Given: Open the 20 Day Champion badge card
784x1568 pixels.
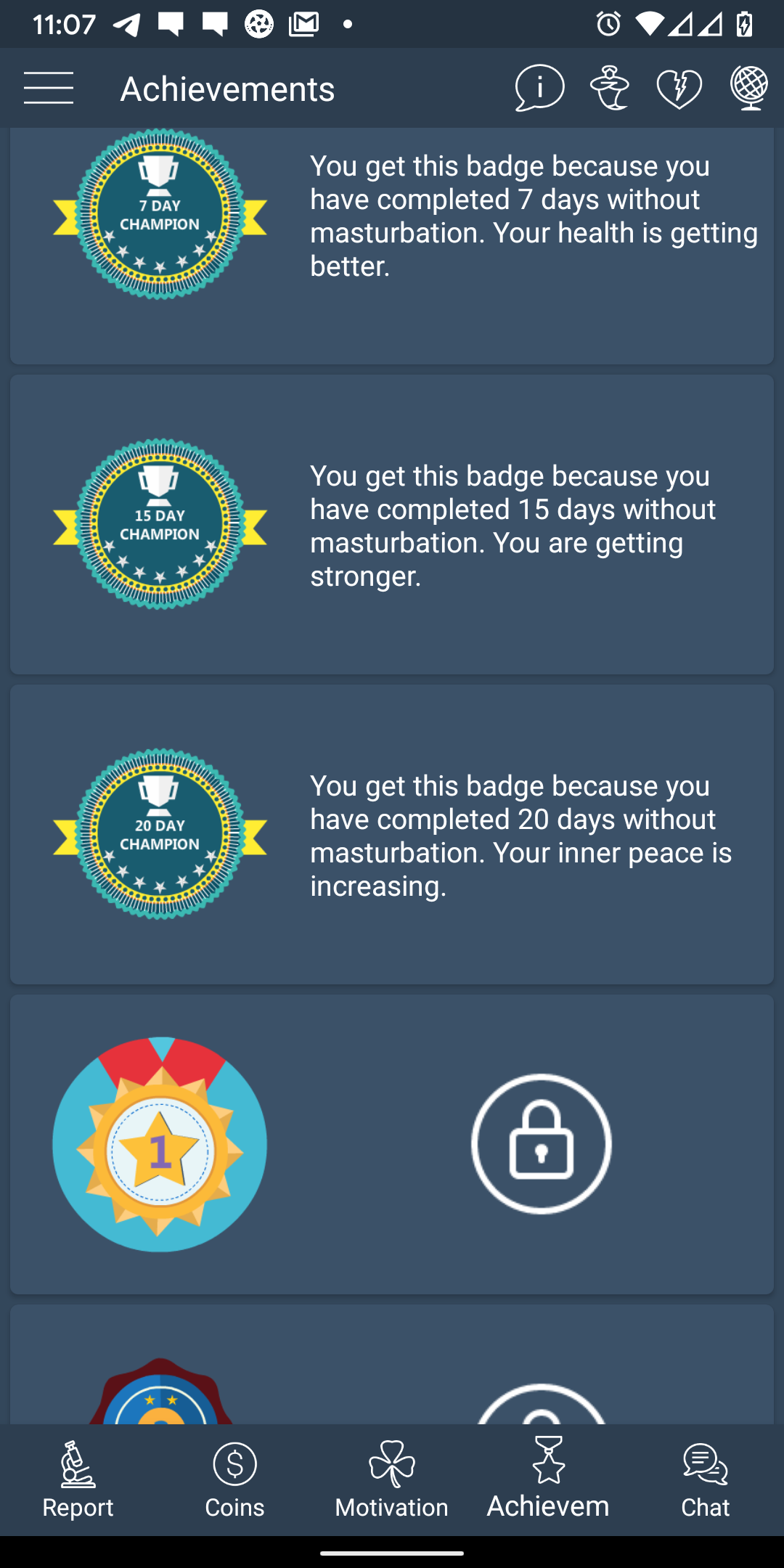Looking at the screenshot, I should 392,835.
